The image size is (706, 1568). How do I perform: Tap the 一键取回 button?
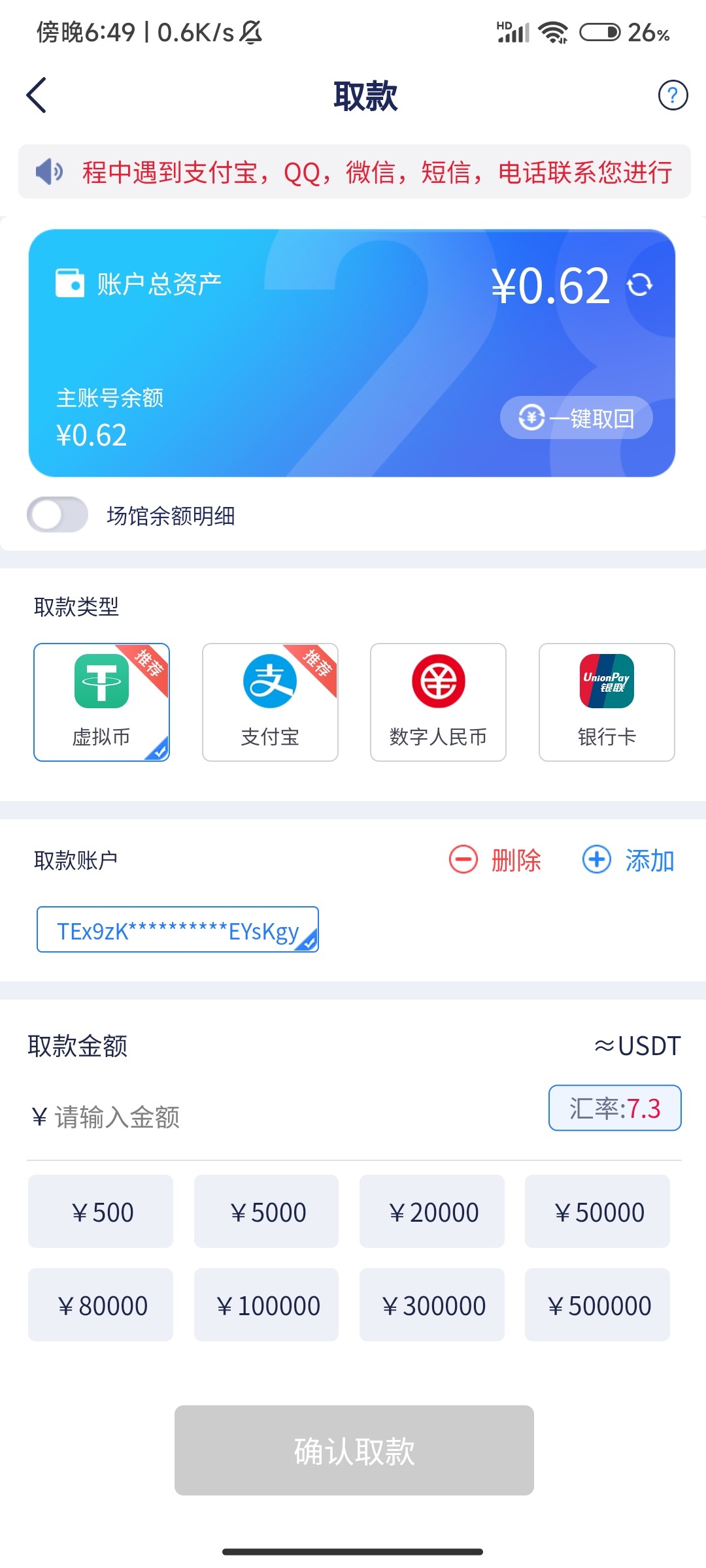[x=577, y=417]
